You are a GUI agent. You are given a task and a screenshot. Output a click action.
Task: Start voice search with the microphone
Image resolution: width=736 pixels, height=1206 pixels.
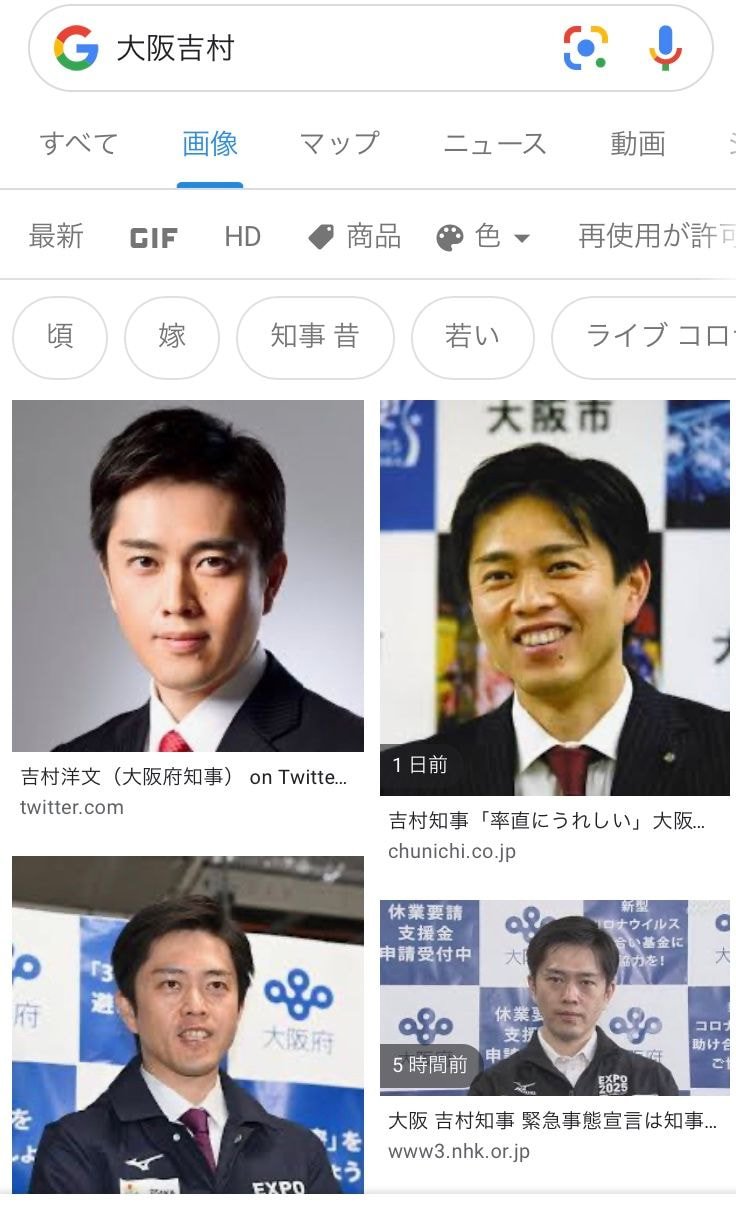pos(665,48)
